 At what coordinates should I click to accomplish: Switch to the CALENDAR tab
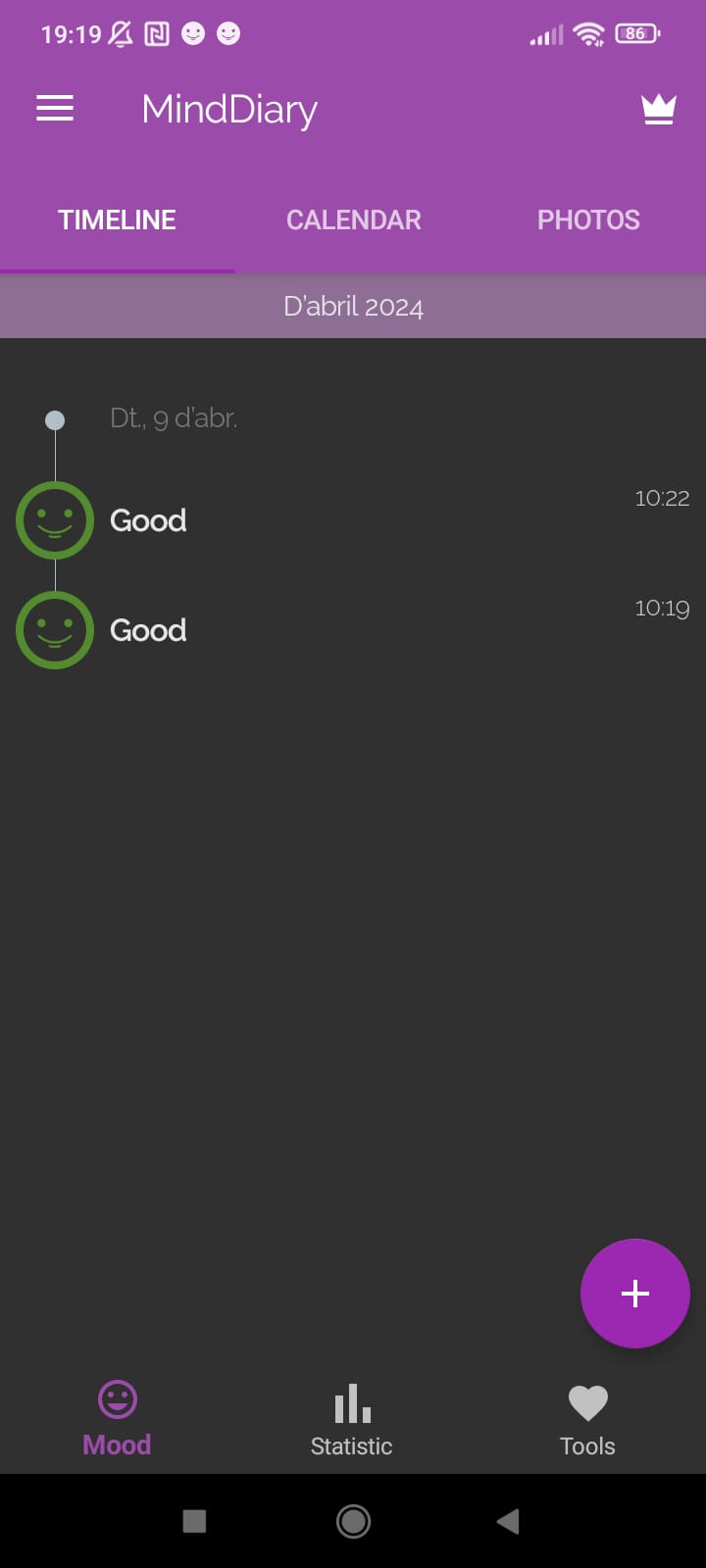(353, 220)
